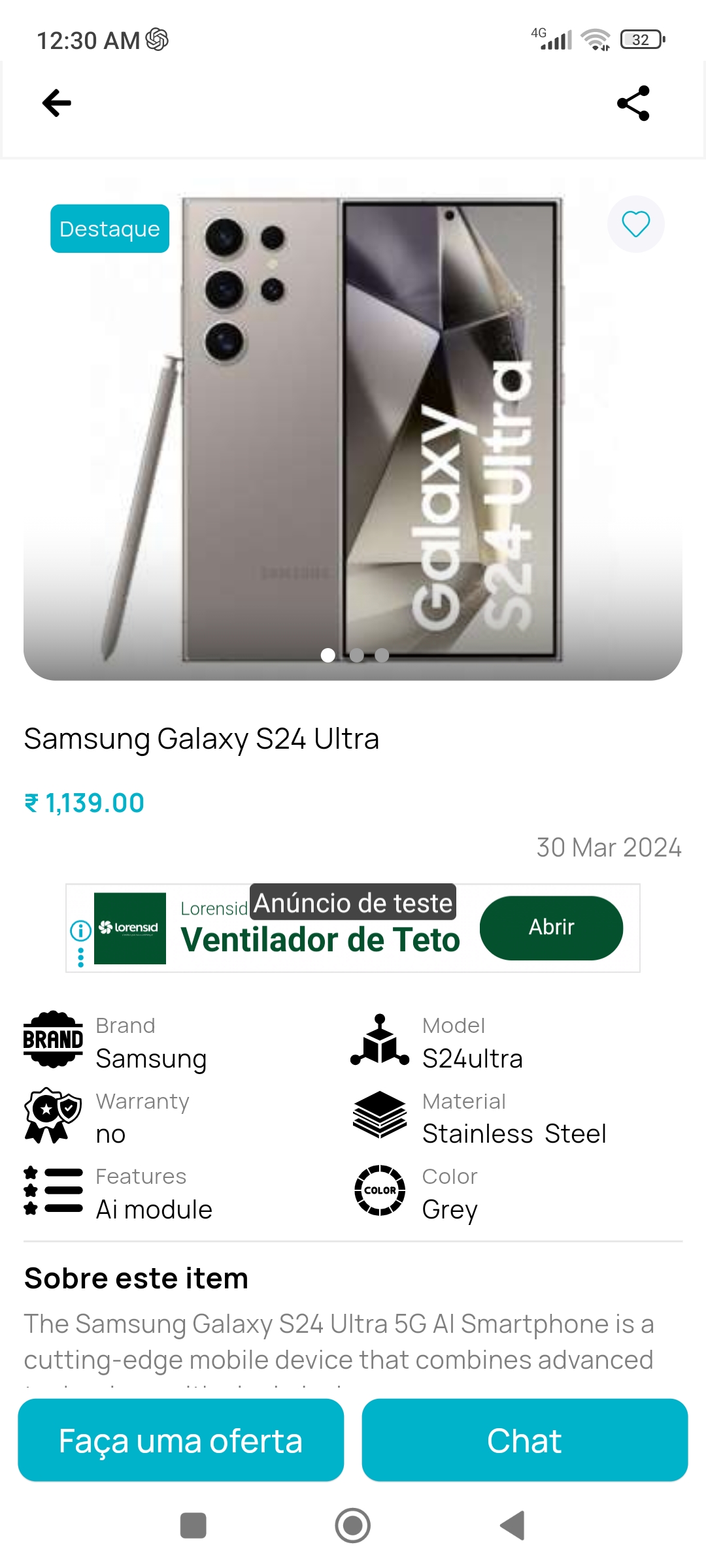This screenshot has width=706, height=1568.
Task: Tap the Material layers icon
Action: click(x=379, y=1115)
